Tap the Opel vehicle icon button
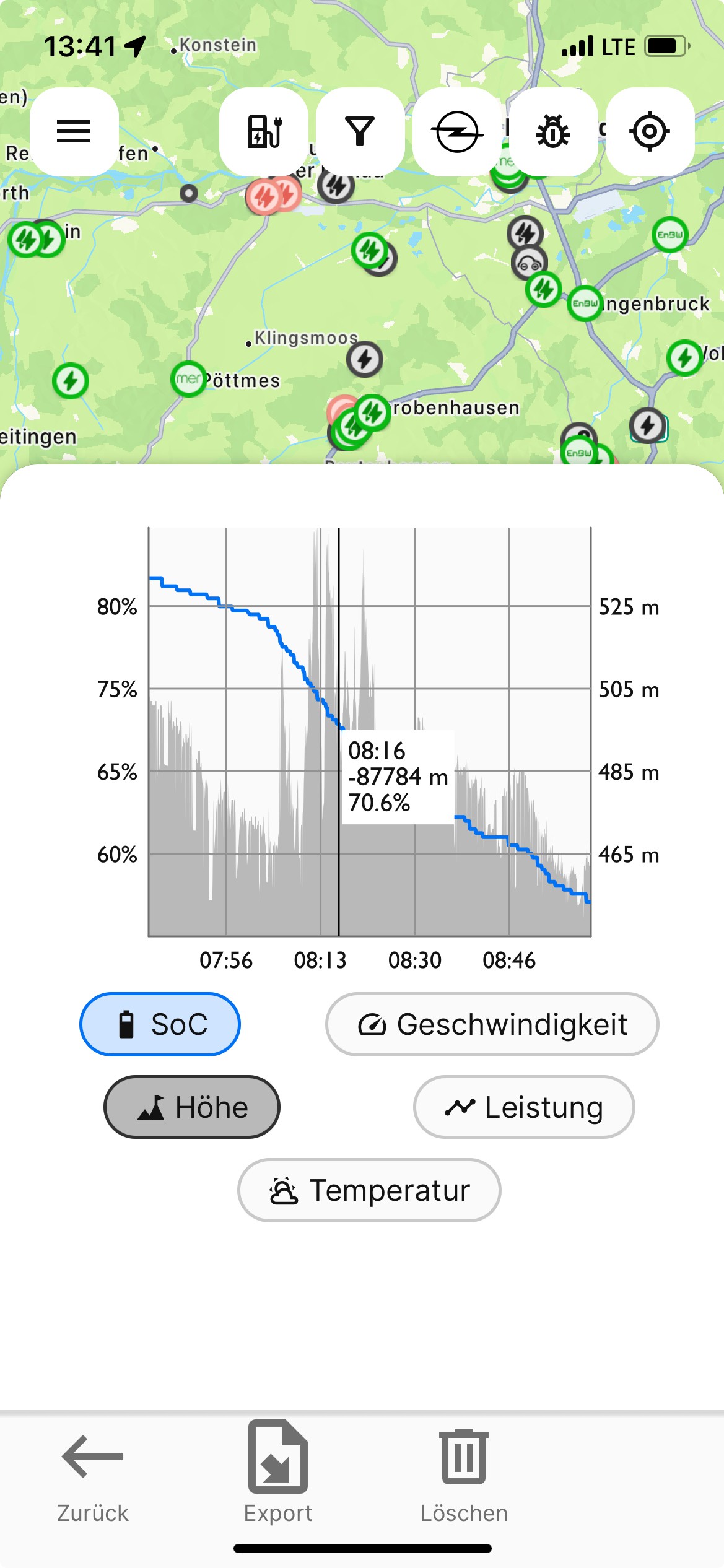724x1568 pixels. point(457,131)
